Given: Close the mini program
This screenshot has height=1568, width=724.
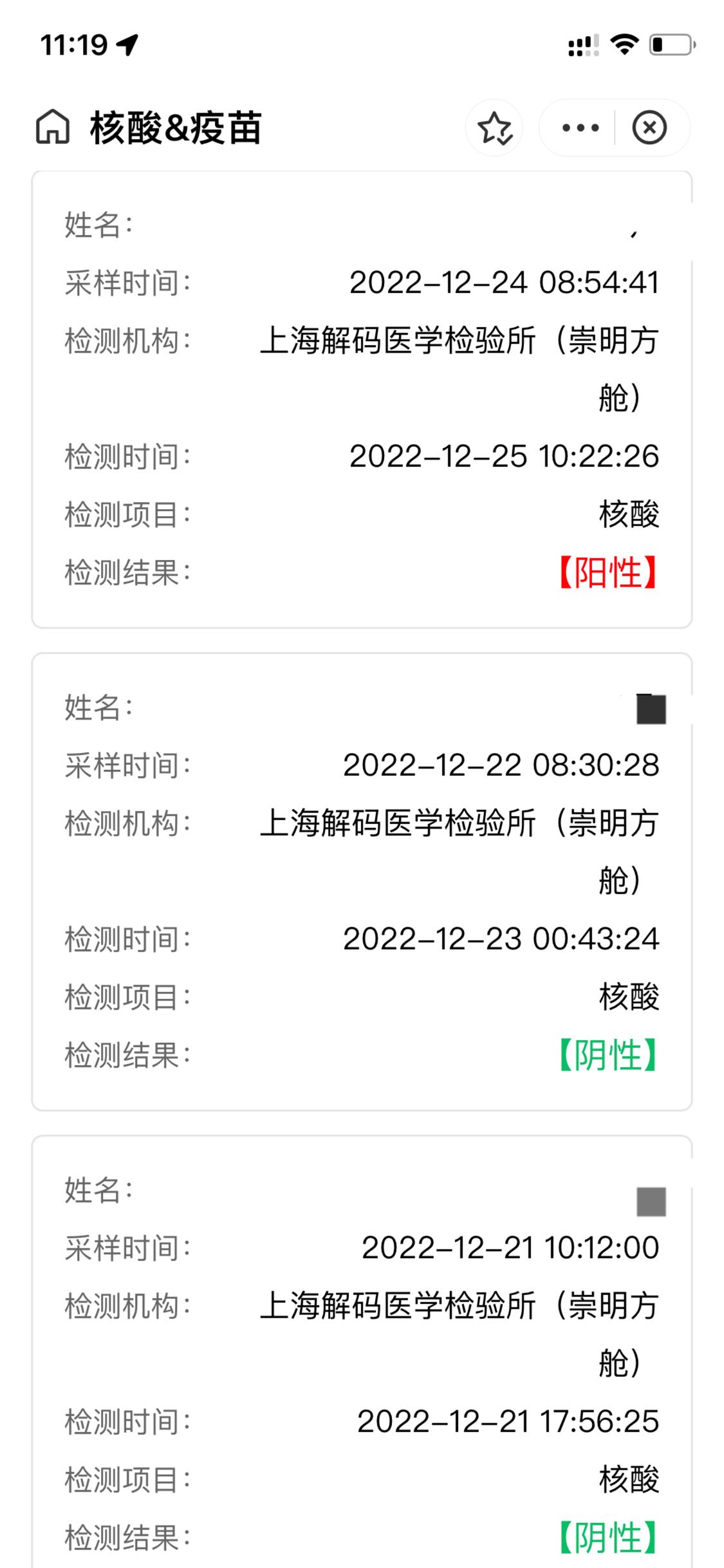Looking at the screenshot, I should click(x=649, y=127).
